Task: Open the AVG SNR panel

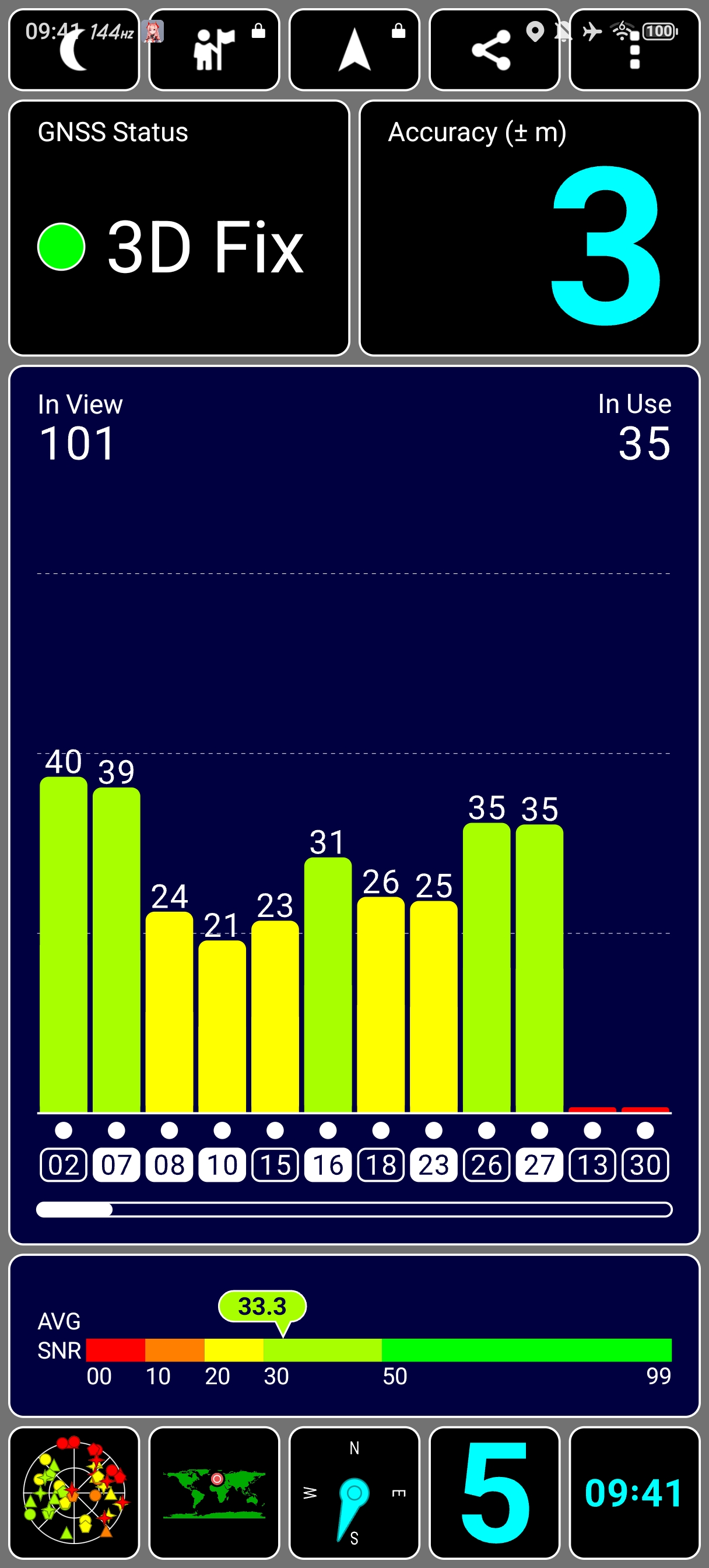Action: coord(354,1335)
